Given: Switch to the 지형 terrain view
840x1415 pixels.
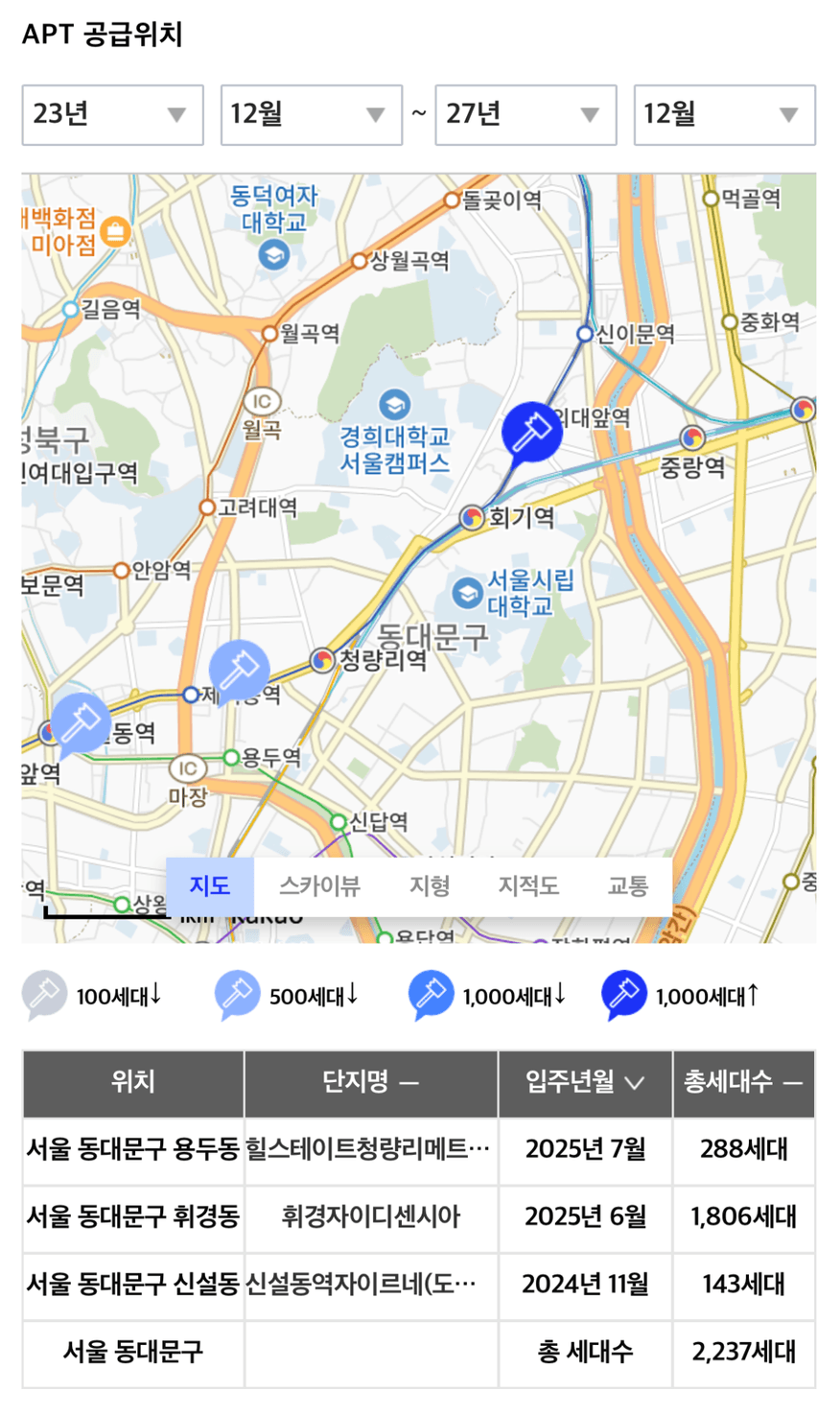Looking at the screenshot, I should pos(430,886).
